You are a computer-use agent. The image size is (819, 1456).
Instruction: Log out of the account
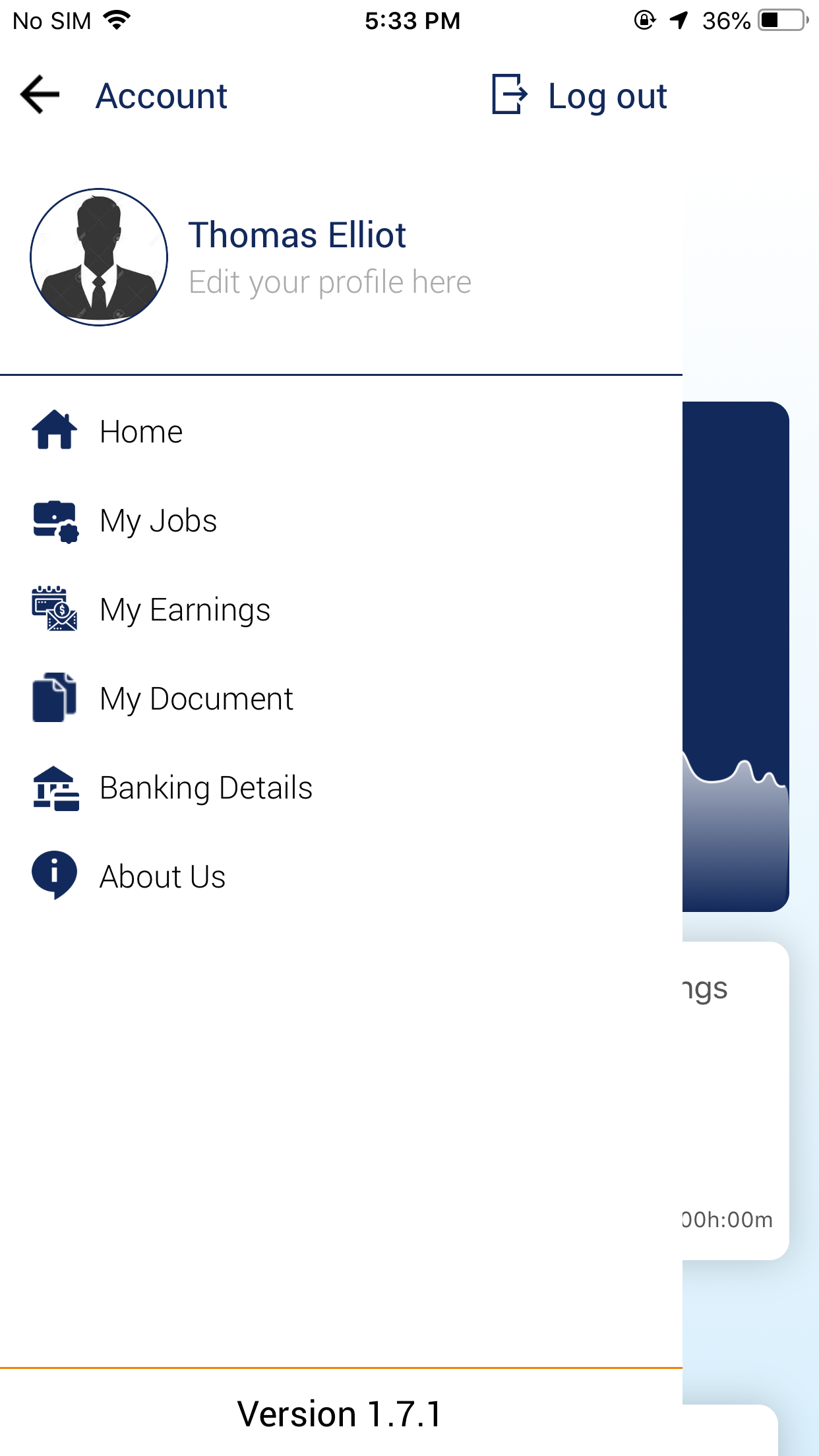[x=580, y=96]
